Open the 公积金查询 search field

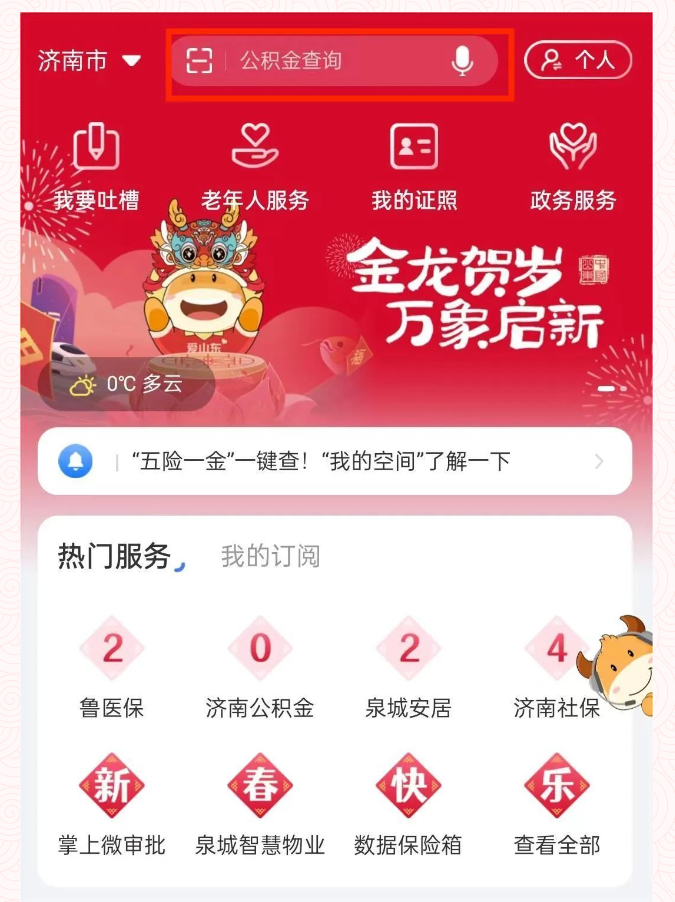[320, 61]
